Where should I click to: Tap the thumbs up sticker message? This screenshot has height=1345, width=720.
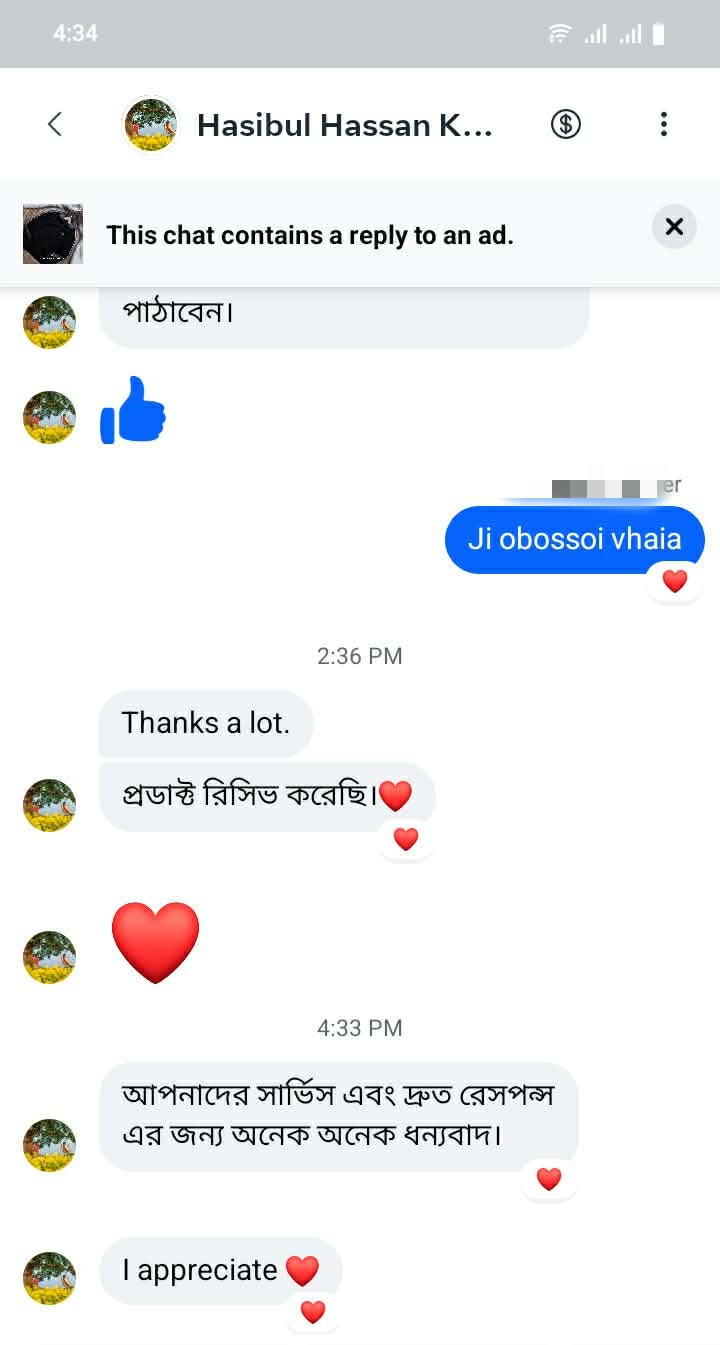(133, 415)
